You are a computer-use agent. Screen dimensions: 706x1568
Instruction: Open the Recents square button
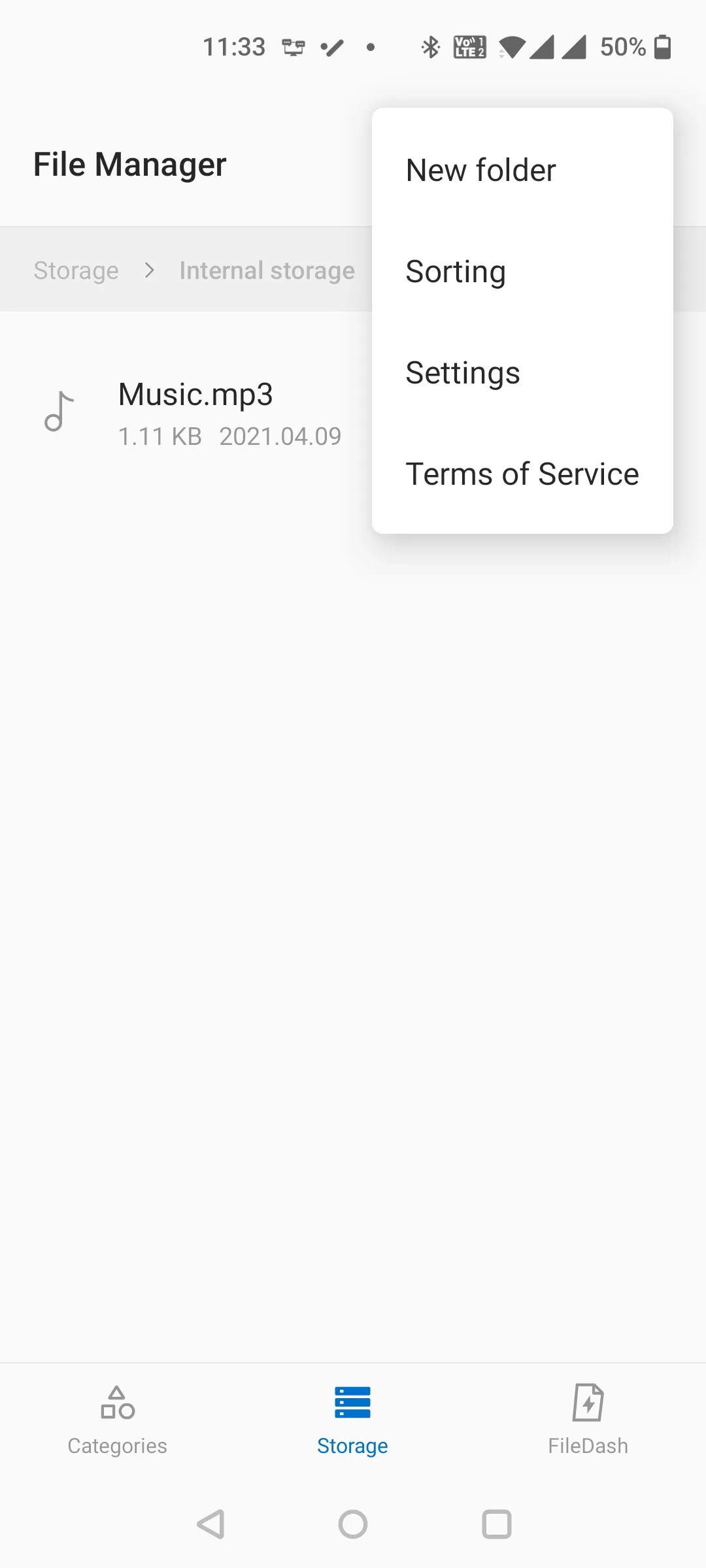(496, 1524)
